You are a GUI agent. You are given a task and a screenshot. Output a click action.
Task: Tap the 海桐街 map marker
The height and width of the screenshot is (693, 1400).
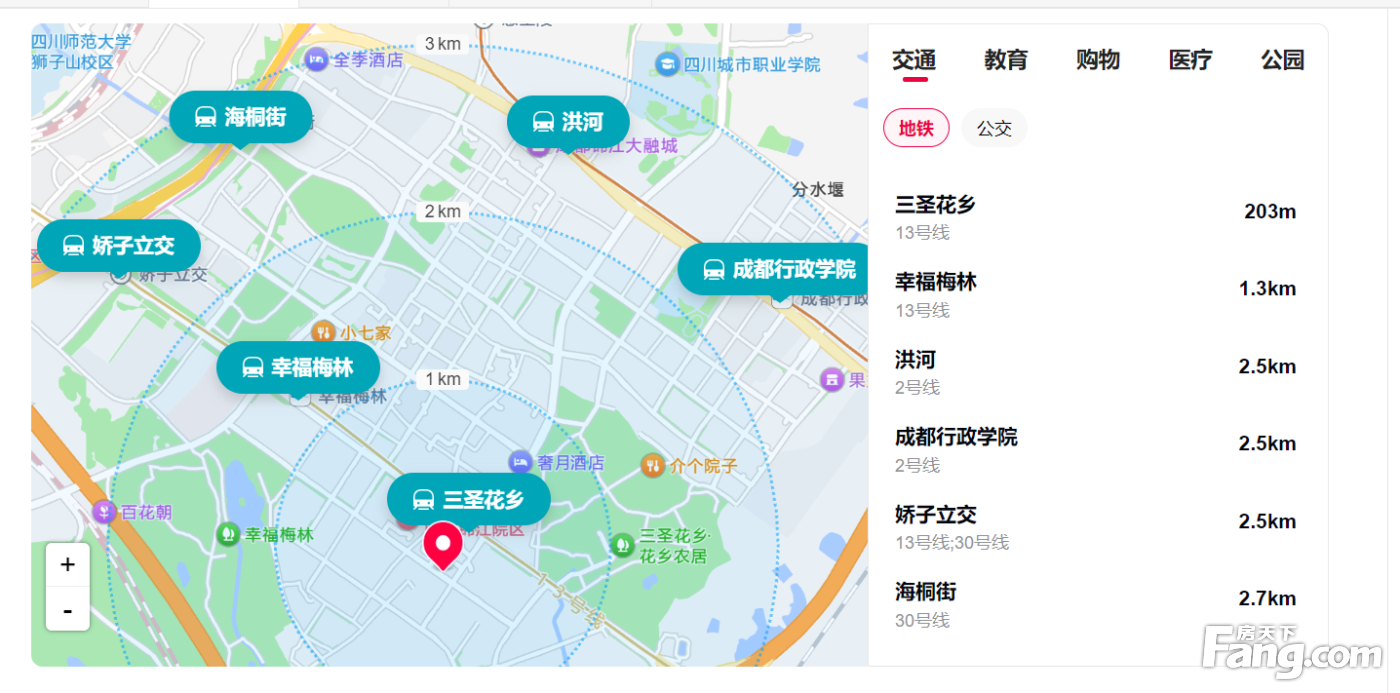click(x=241, y=117)
